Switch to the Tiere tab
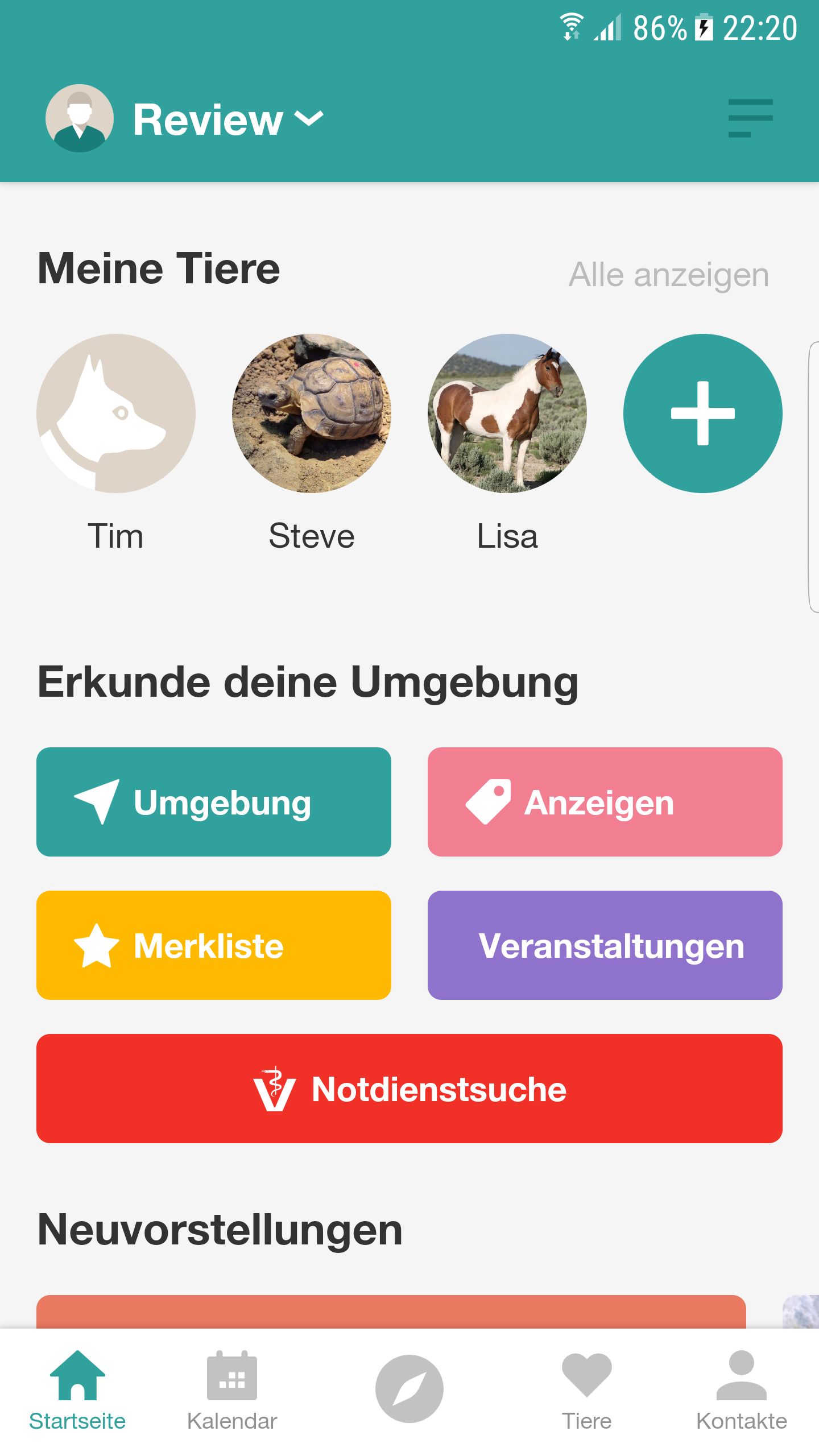The image size is (819, 1456). (x=587, y=1391)
